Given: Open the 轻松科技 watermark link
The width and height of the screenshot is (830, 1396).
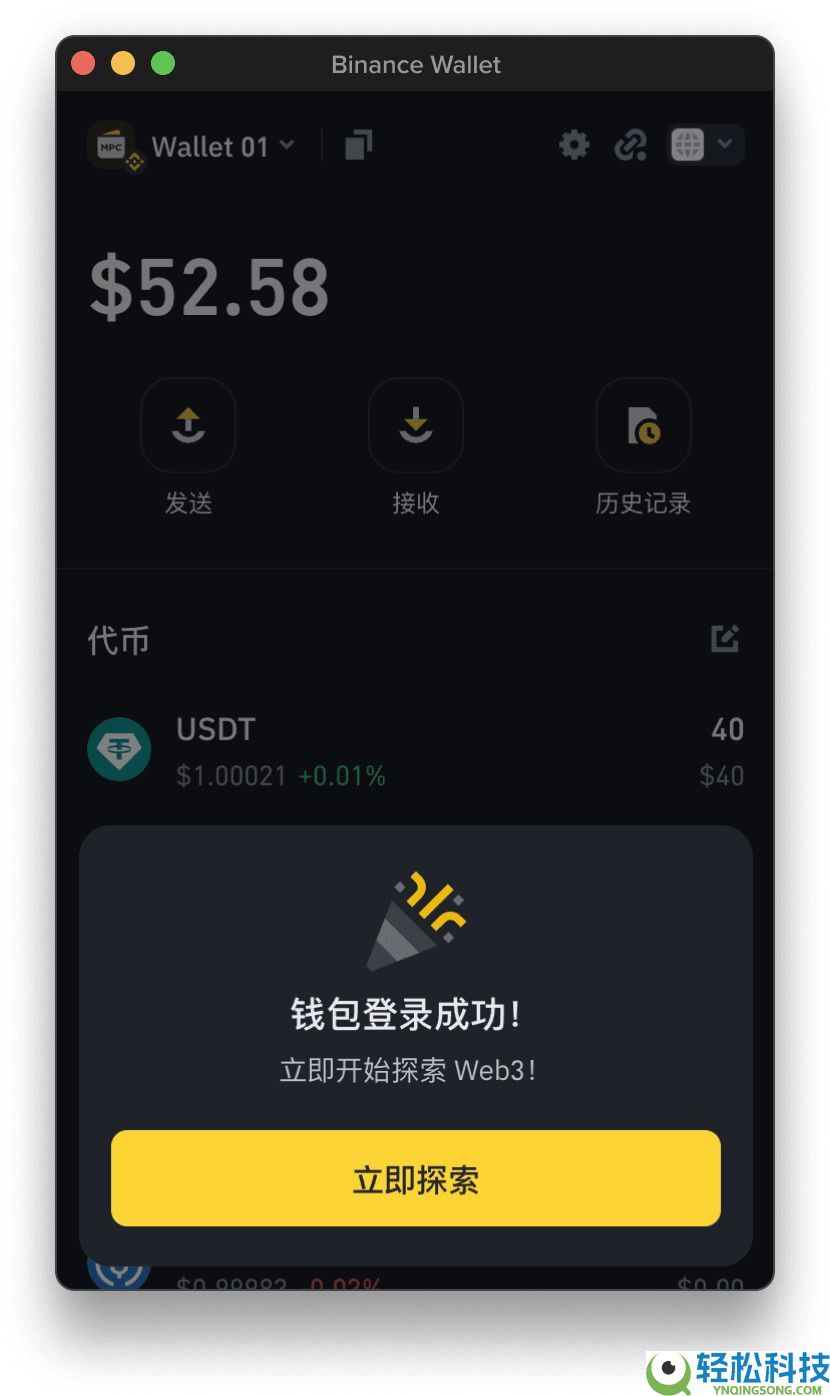Looking at the screenshot, I should (733, 1374).
